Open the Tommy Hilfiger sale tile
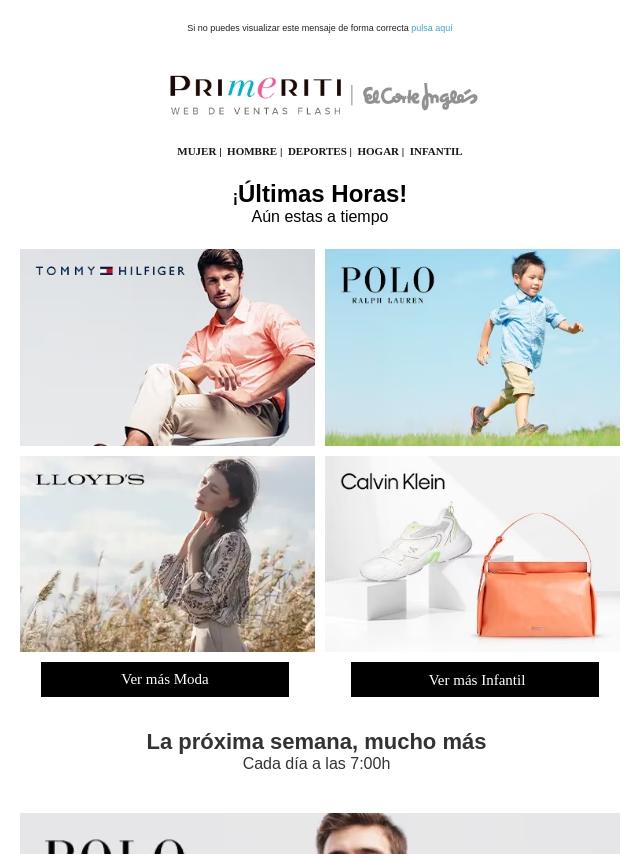The height and width of the screenshot is (854, 640). 167,347
